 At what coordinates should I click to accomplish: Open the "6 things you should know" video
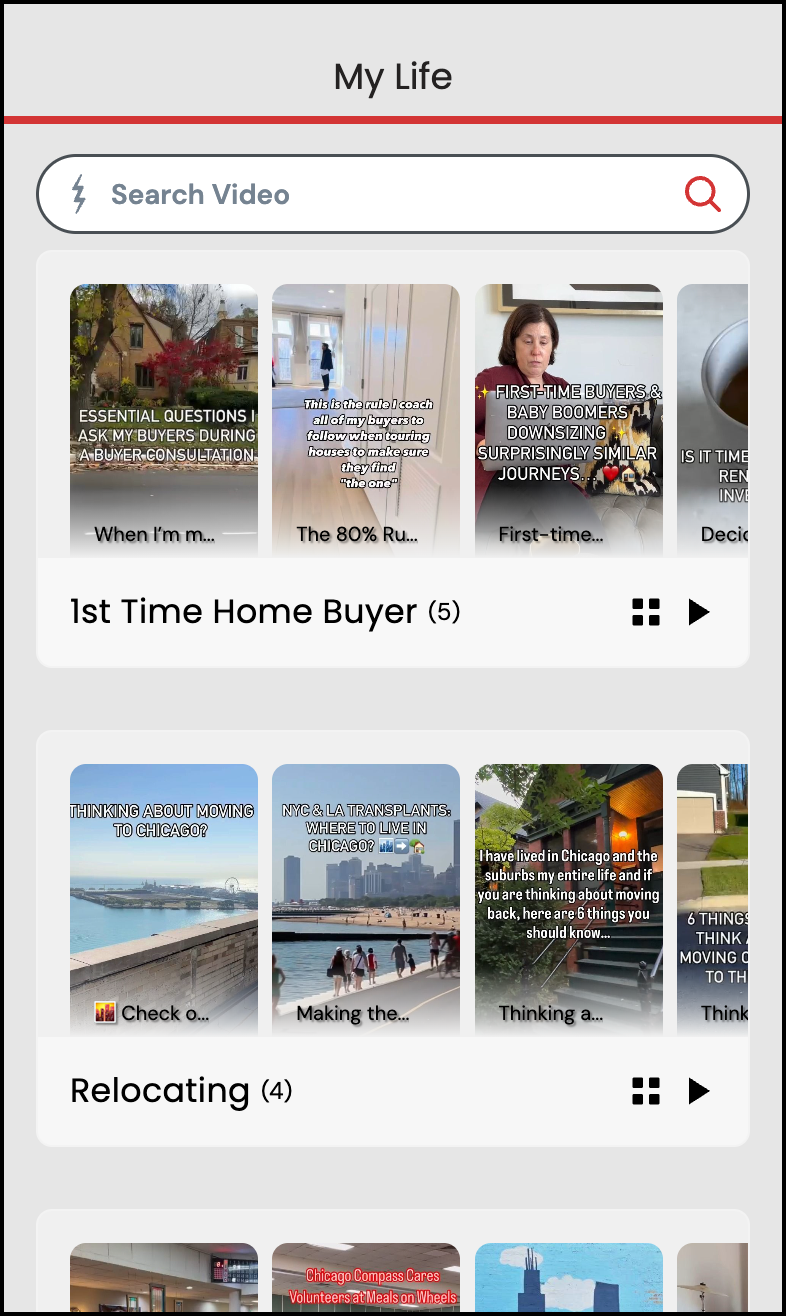(568, 898)
